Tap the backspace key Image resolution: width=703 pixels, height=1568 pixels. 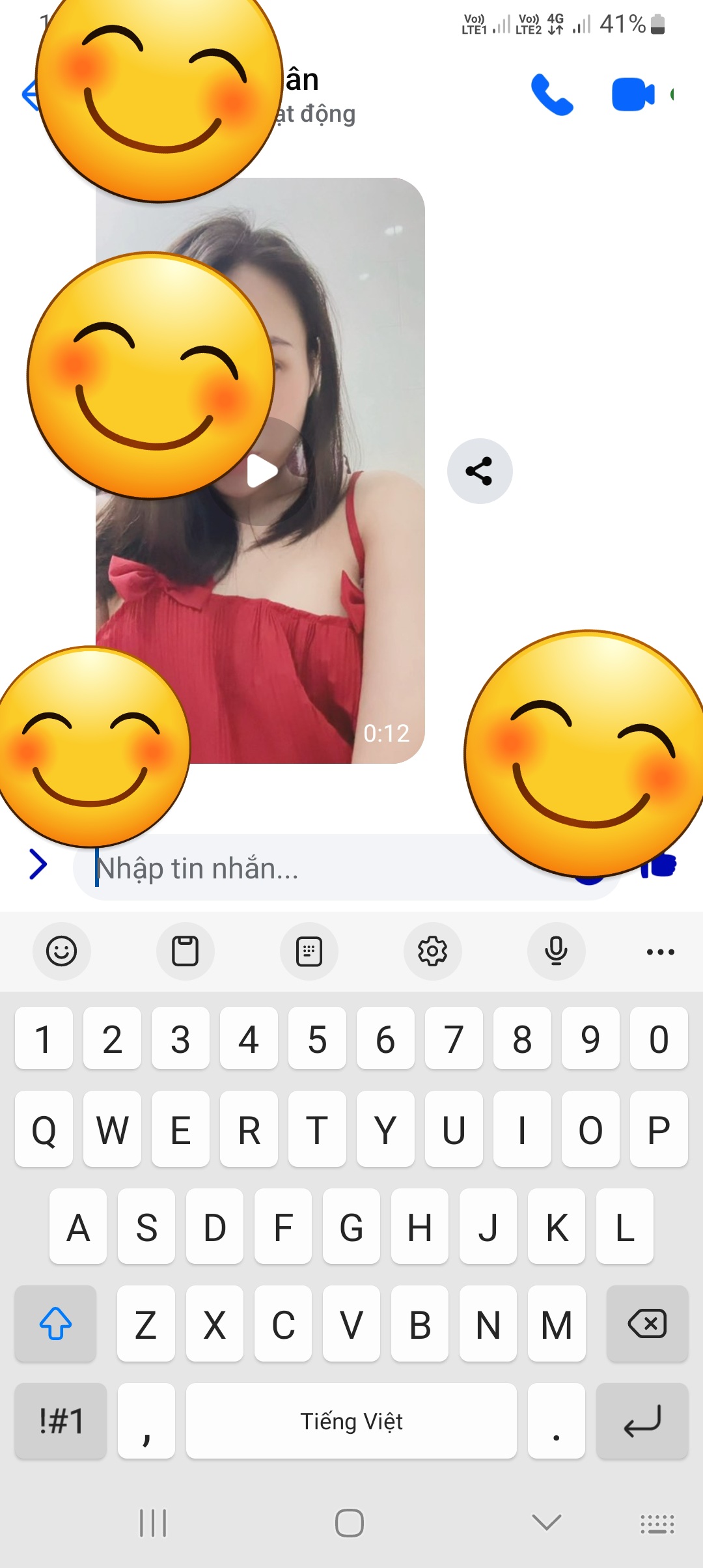click(647, 1324)
